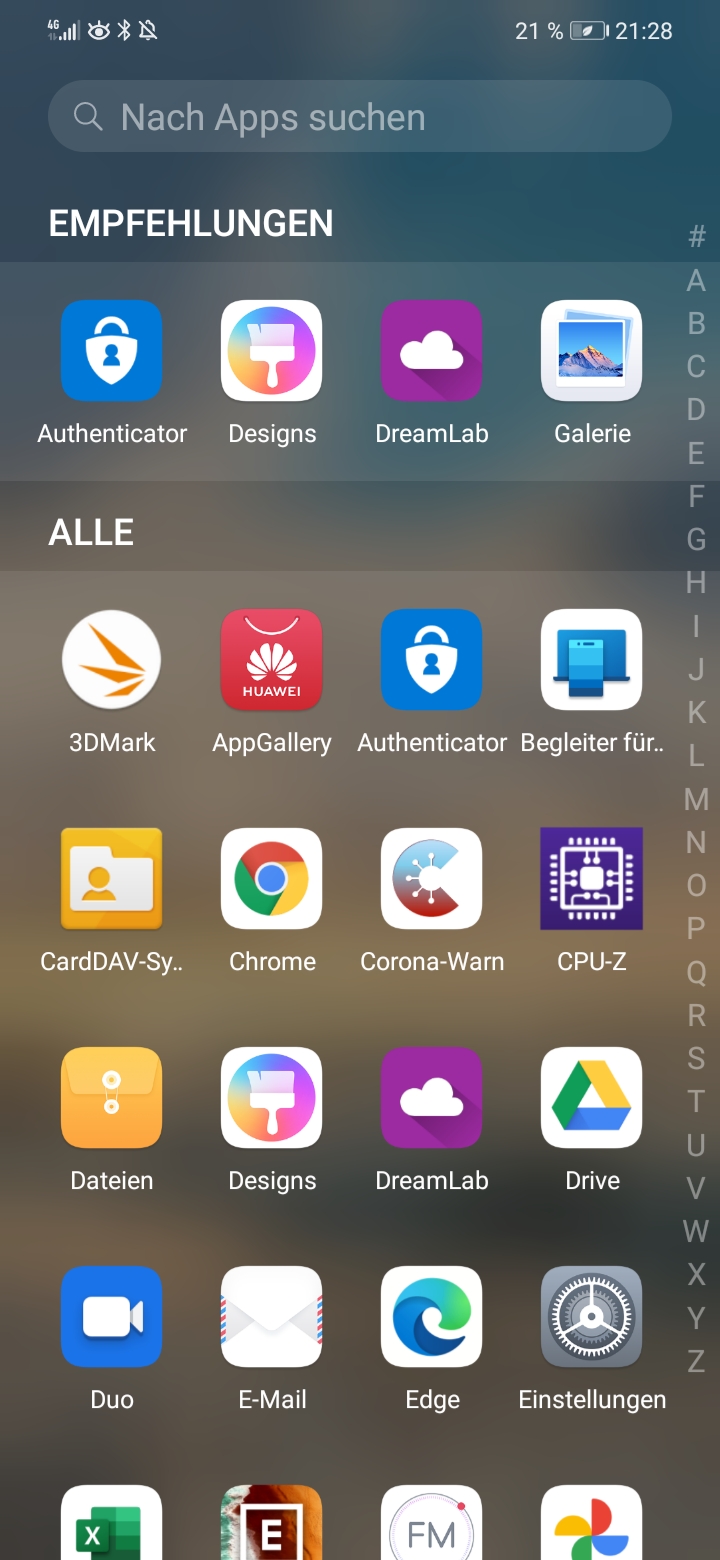Launch the Corona-Warn app

pyautogui.click(x=431, y=879)
